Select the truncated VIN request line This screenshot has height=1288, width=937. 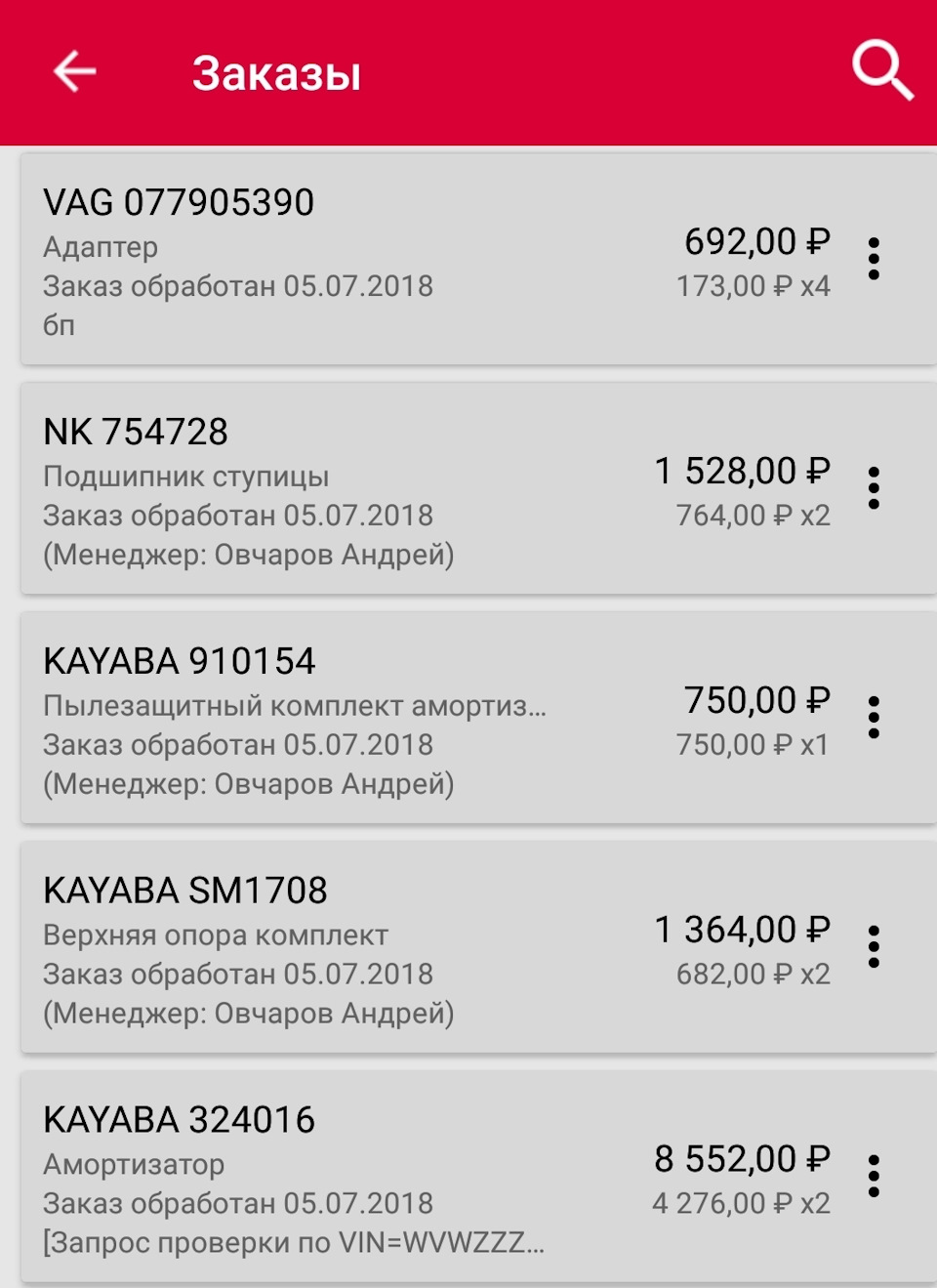point(293,1242)
